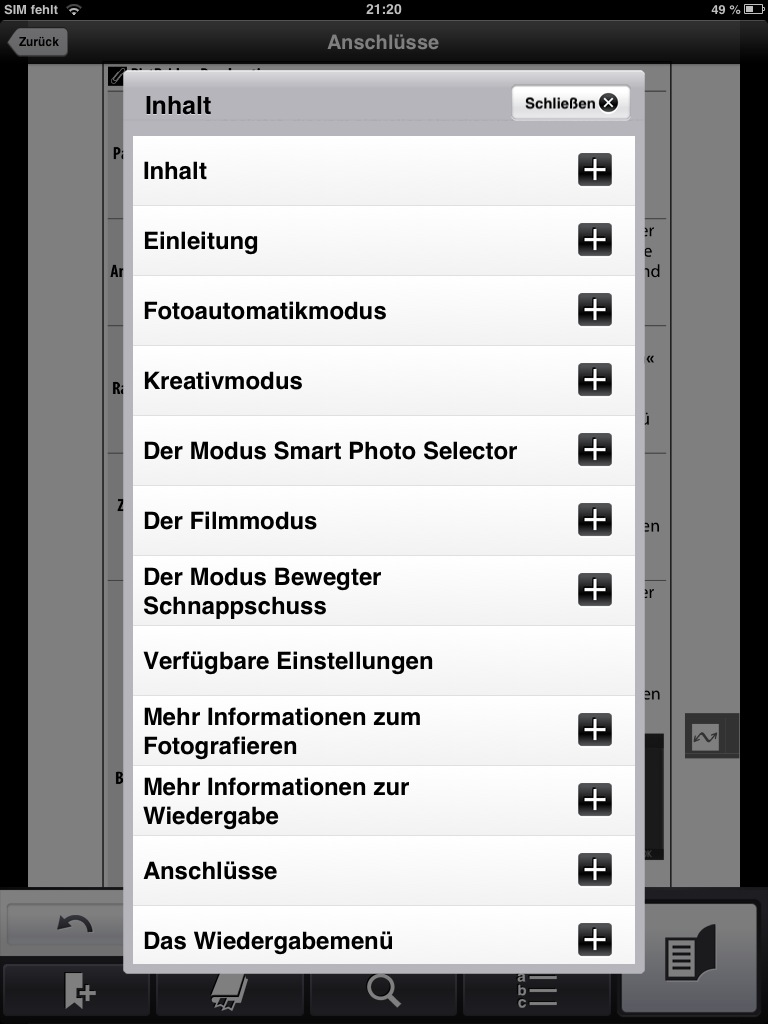Expand Der Modus Smart Photo Selector
The height and width of the screenshot is (1024, 768).
595,450
